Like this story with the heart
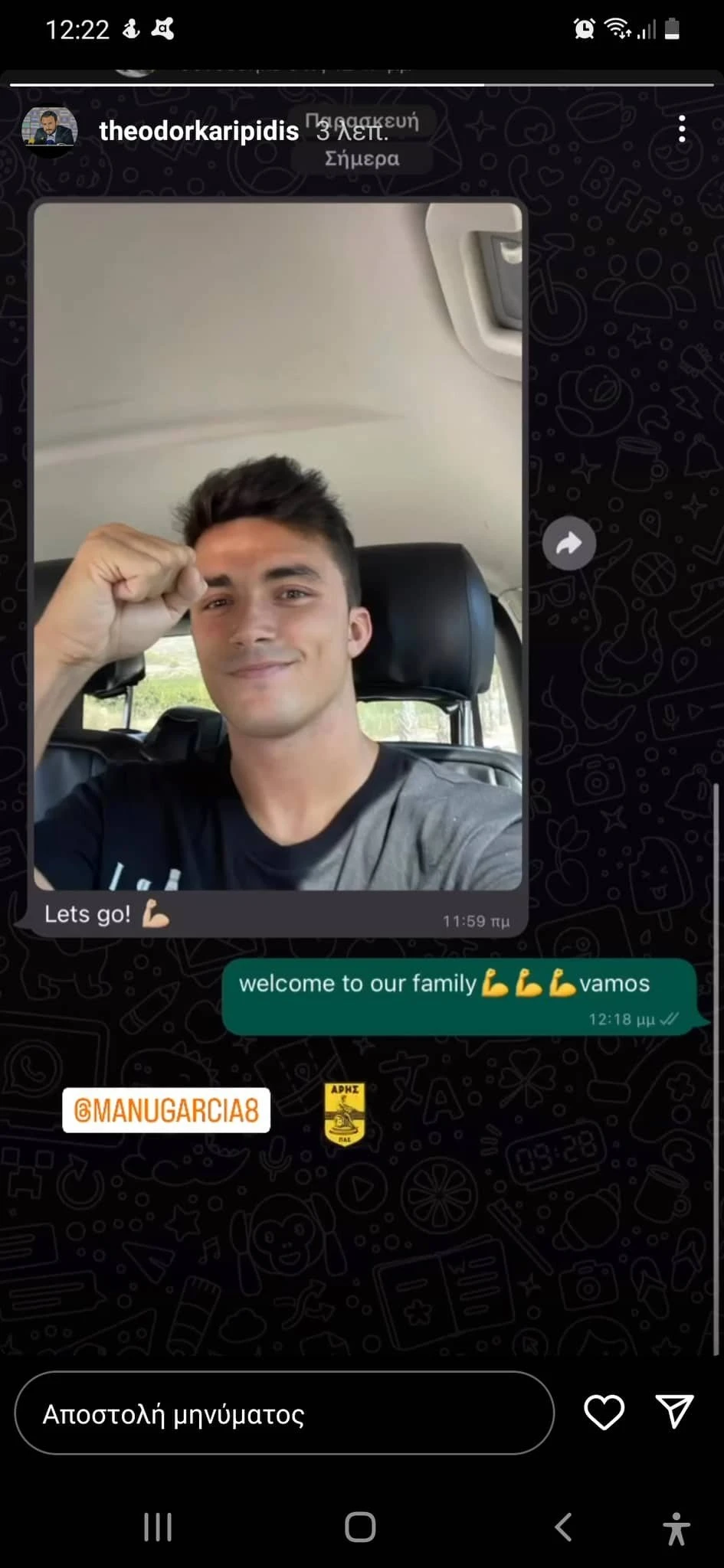 click(604, 1412)
